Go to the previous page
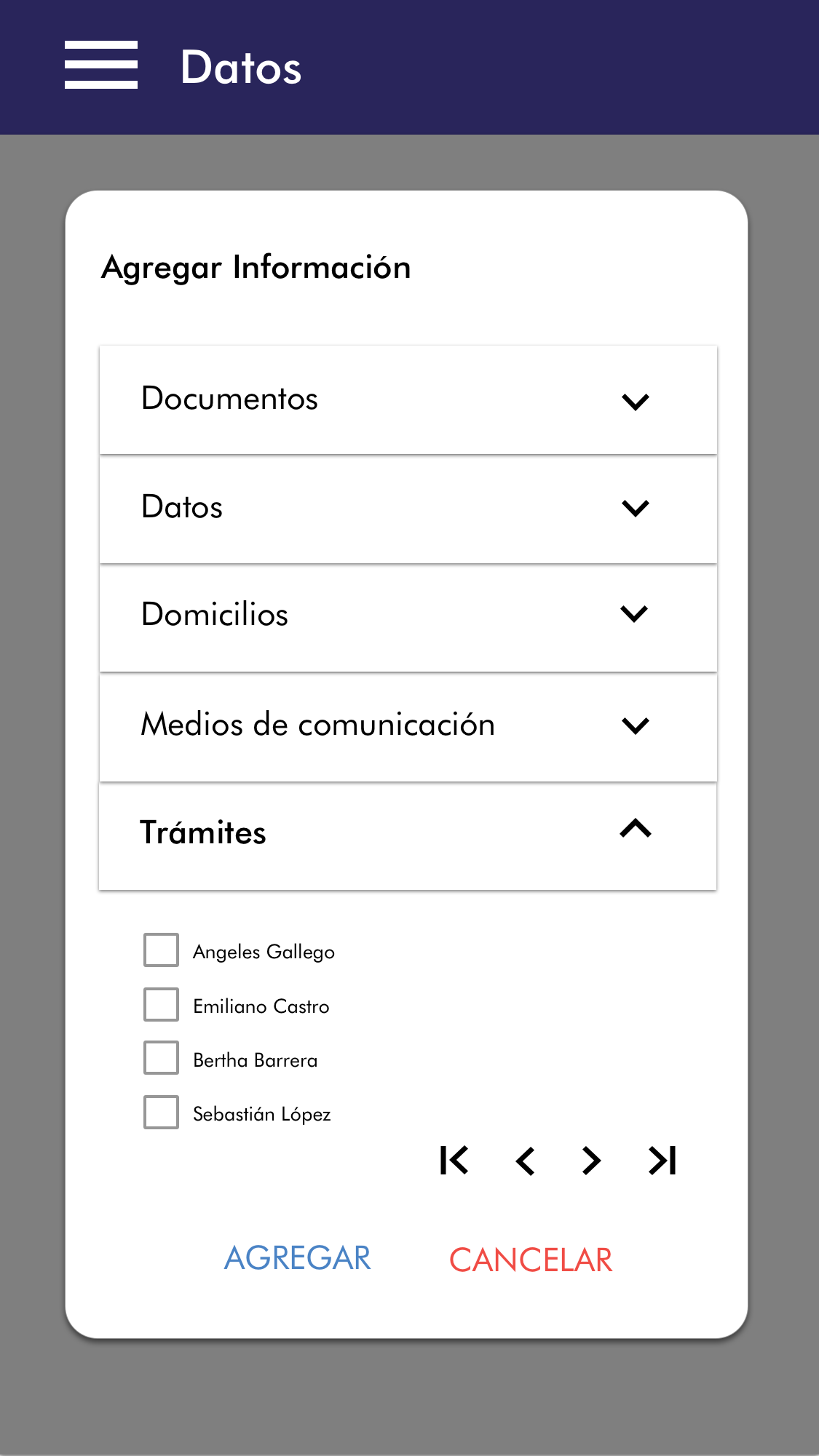Viewport: 819px width, 1456px height. pyautogui.click(x=525, y=1161)
